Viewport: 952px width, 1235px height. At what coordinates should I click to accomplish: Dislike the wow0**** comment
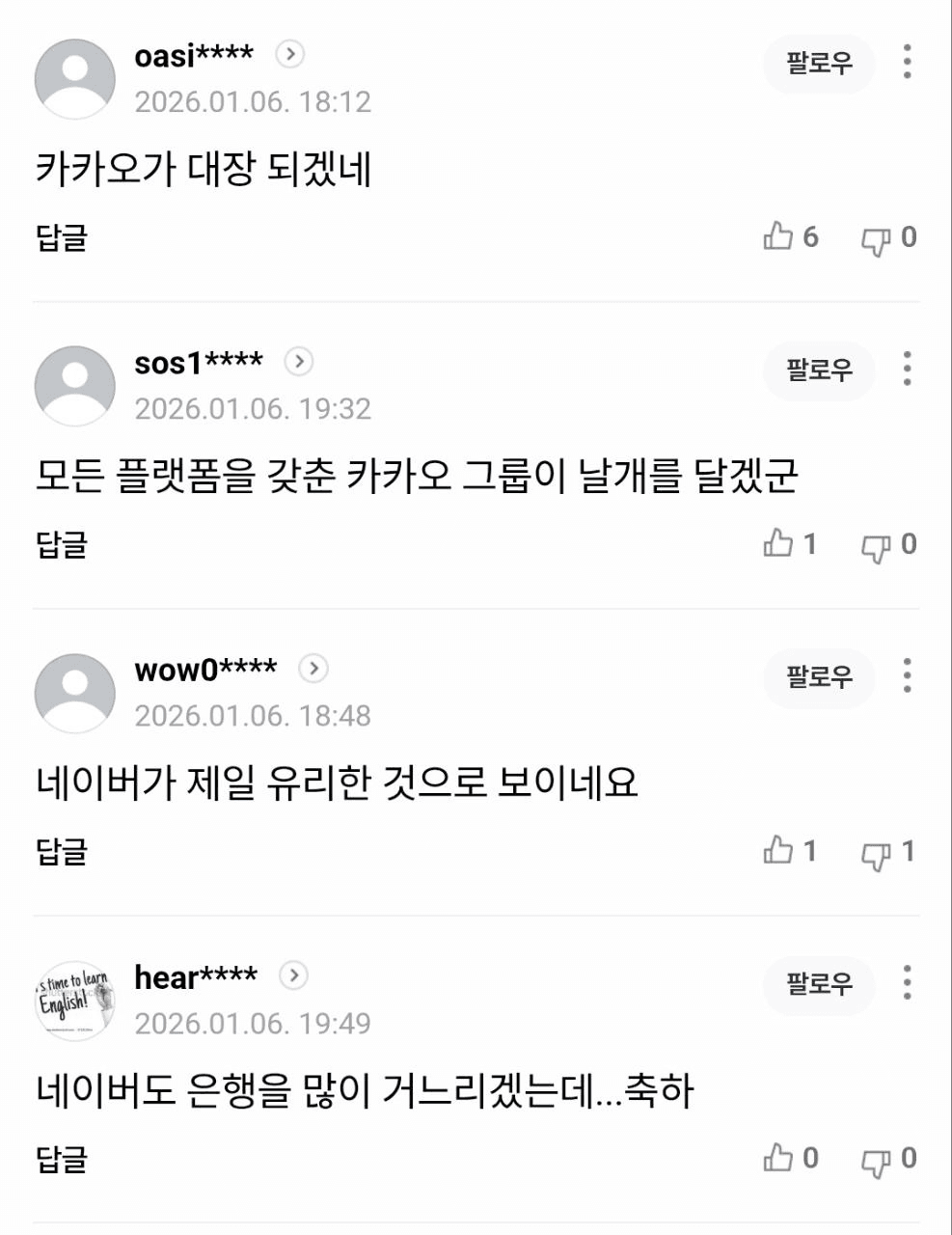pos(876,853)
